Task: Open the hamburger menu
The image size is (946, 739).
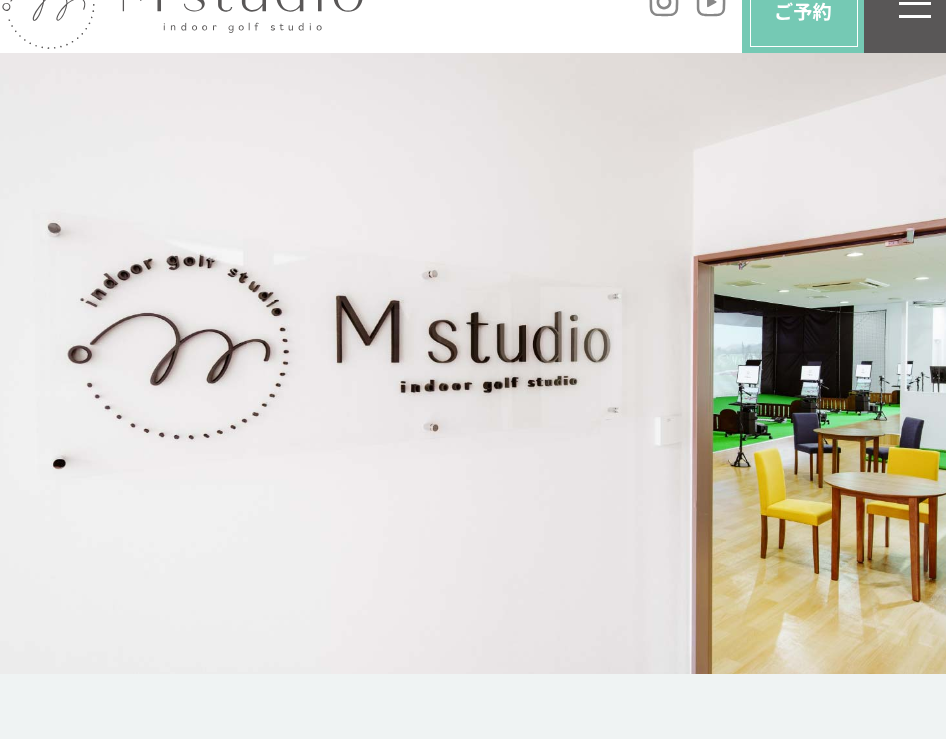Action: click(914, 12)
